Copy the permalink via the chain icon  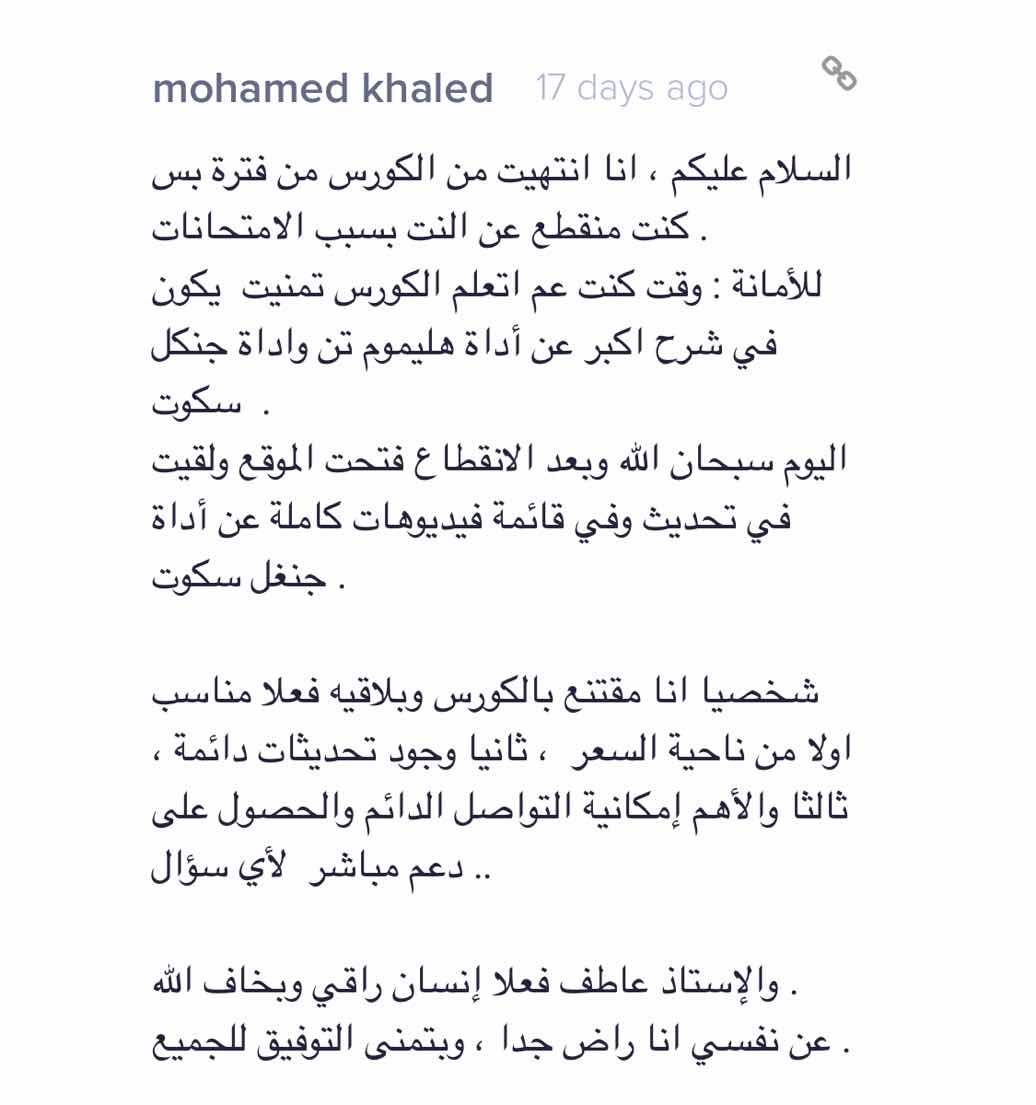[838, 74]
